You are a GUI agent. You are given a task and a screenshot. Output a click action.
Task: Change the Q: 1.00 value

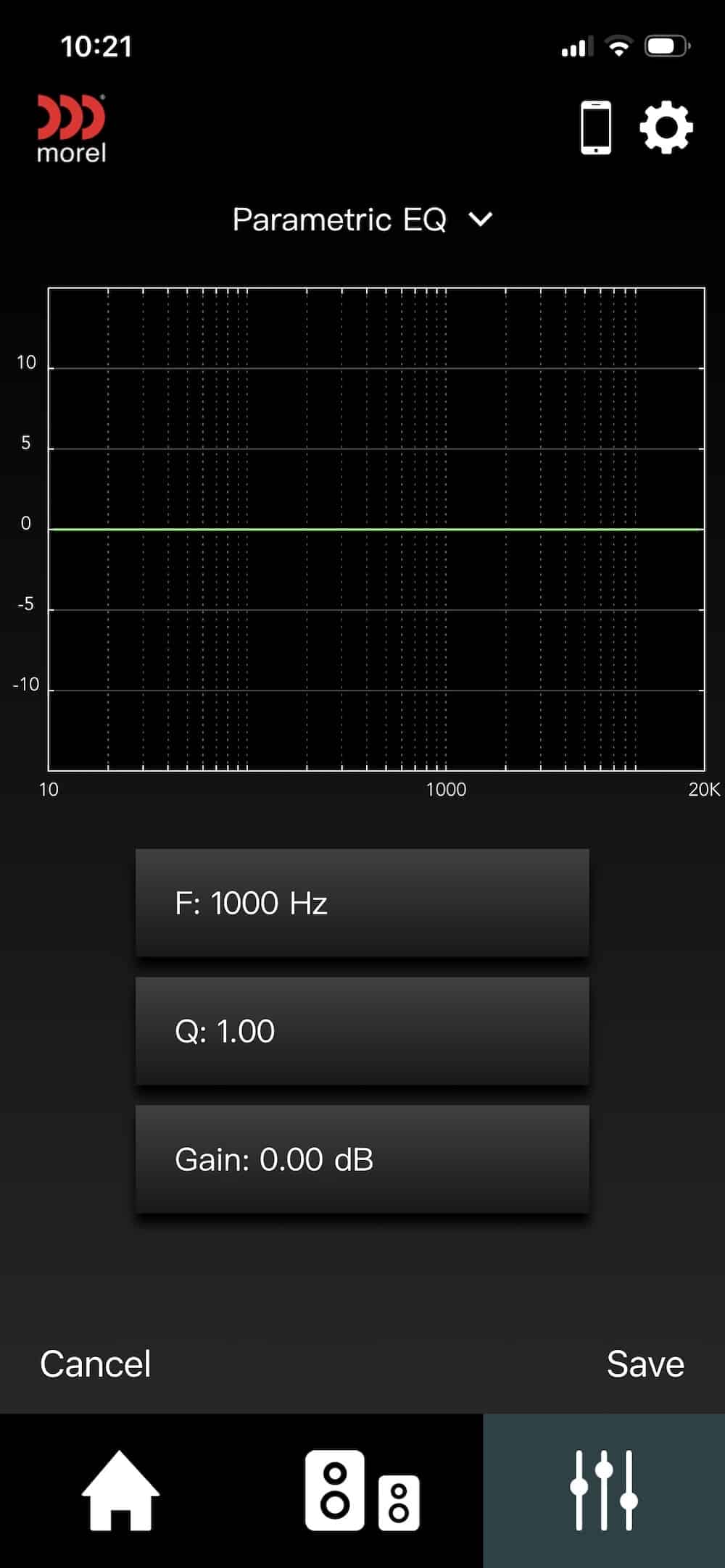(x=362, y=1030)
